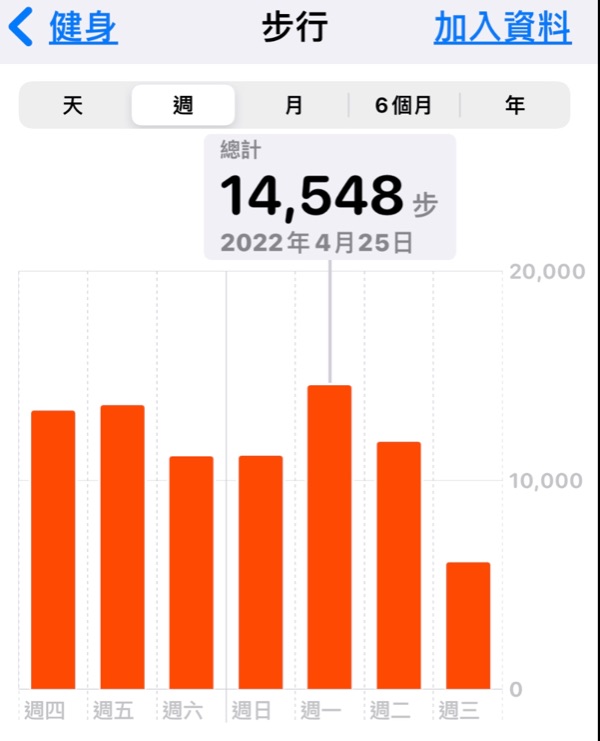The width and height of the screenshot is (600, 741).
Task: Switch to the 天 day view
Action: 73,105
